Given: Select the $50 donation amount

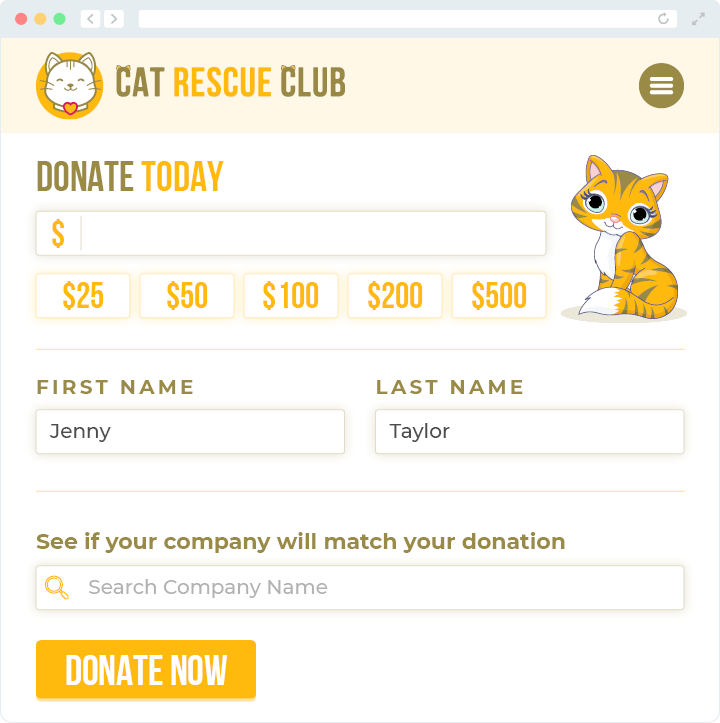Looking at the screenshot, I should point(187,295).
